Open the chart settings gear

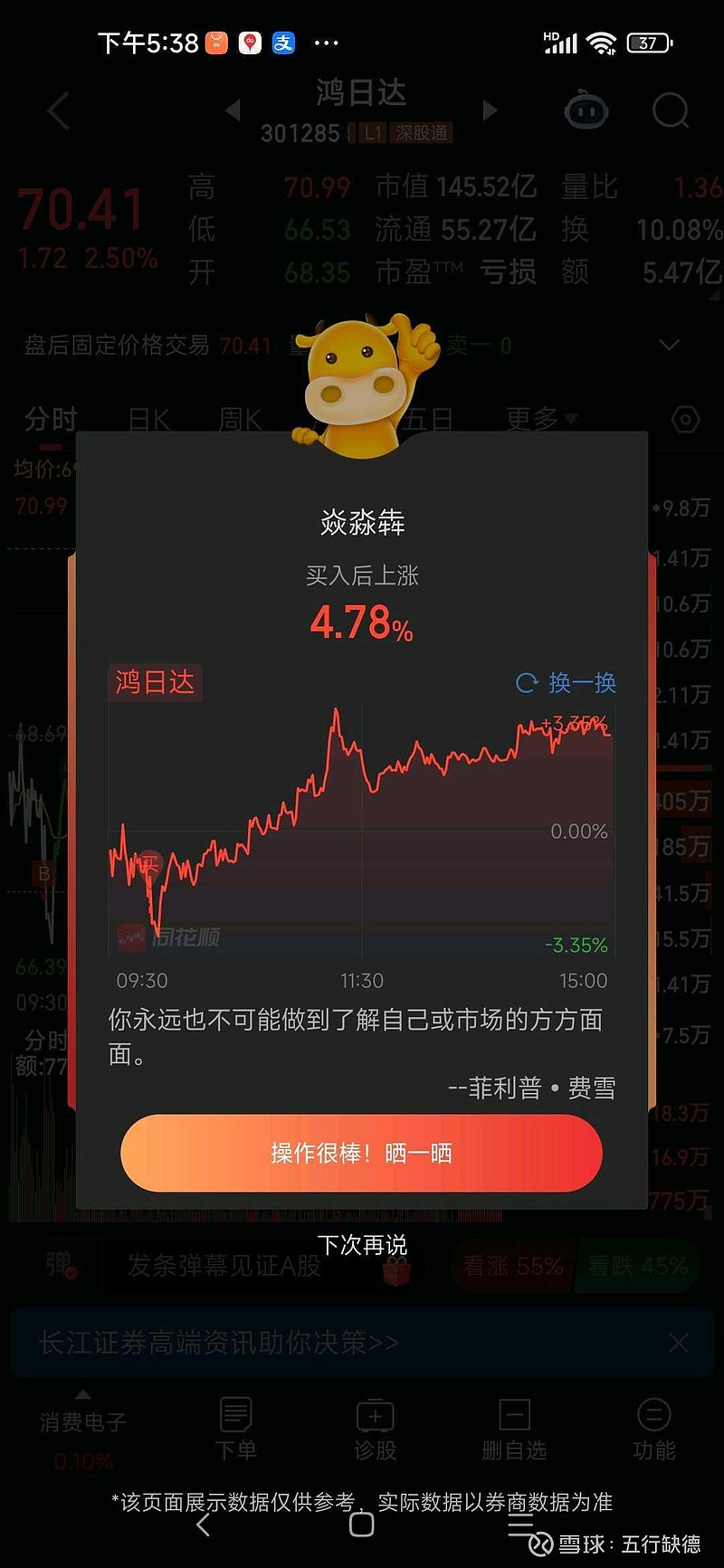(685, 419)
